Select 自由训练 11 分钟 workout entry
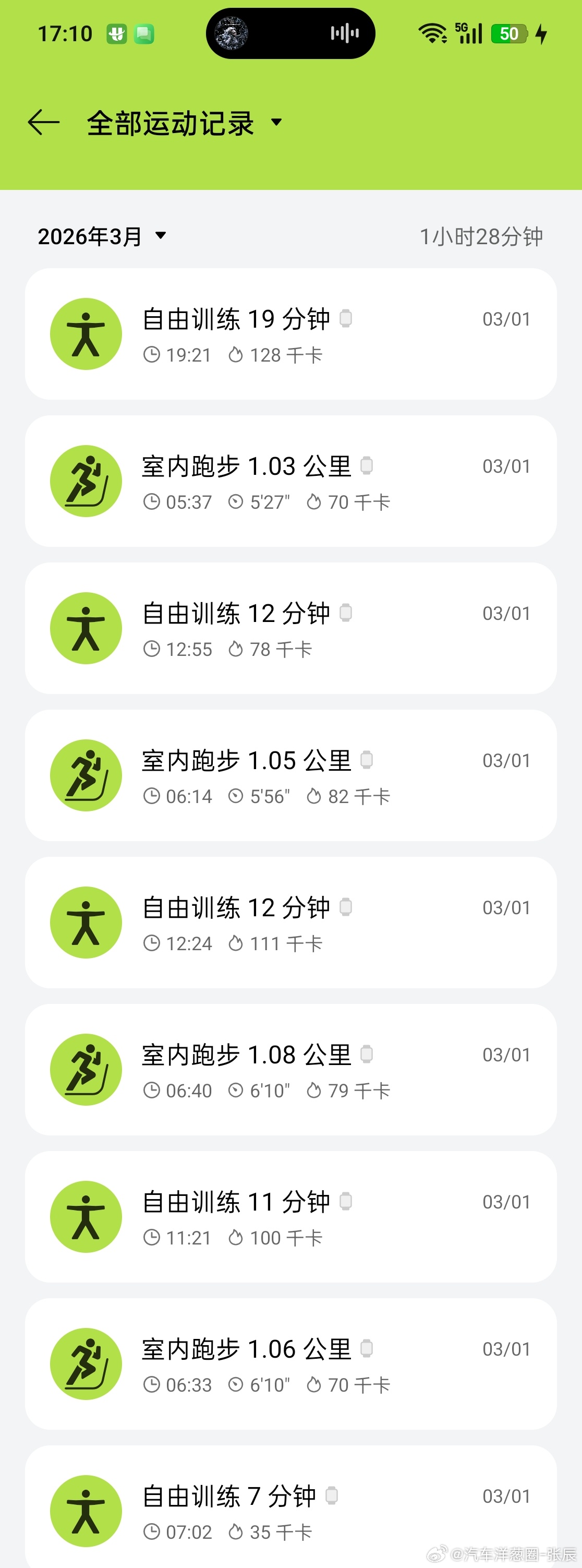Image resolution: width=582 pixels, height=1568 pixels. coord(290,1217)
